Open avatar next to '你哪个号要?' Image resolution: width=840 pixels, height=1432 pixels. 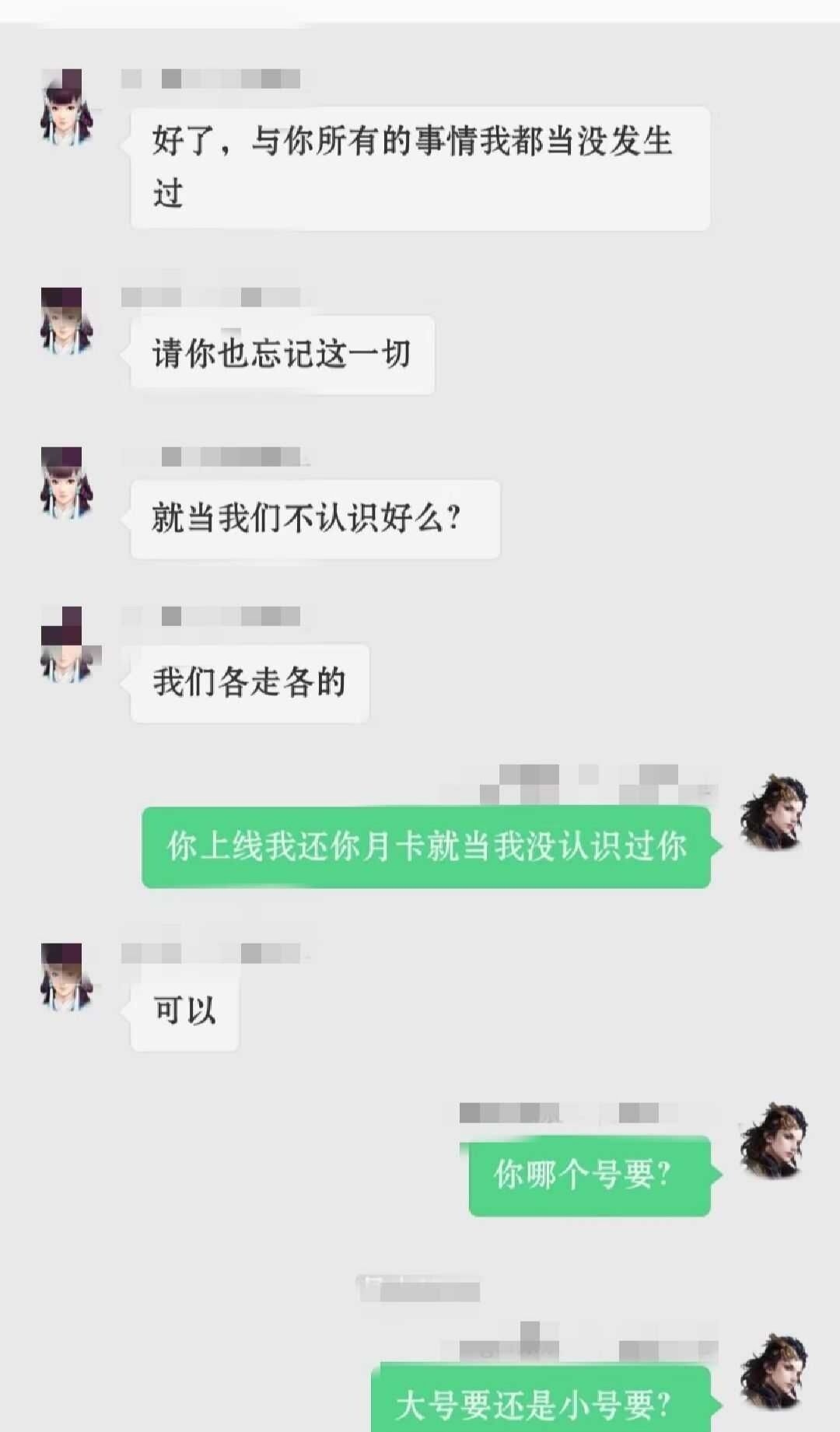point(773,1140)
